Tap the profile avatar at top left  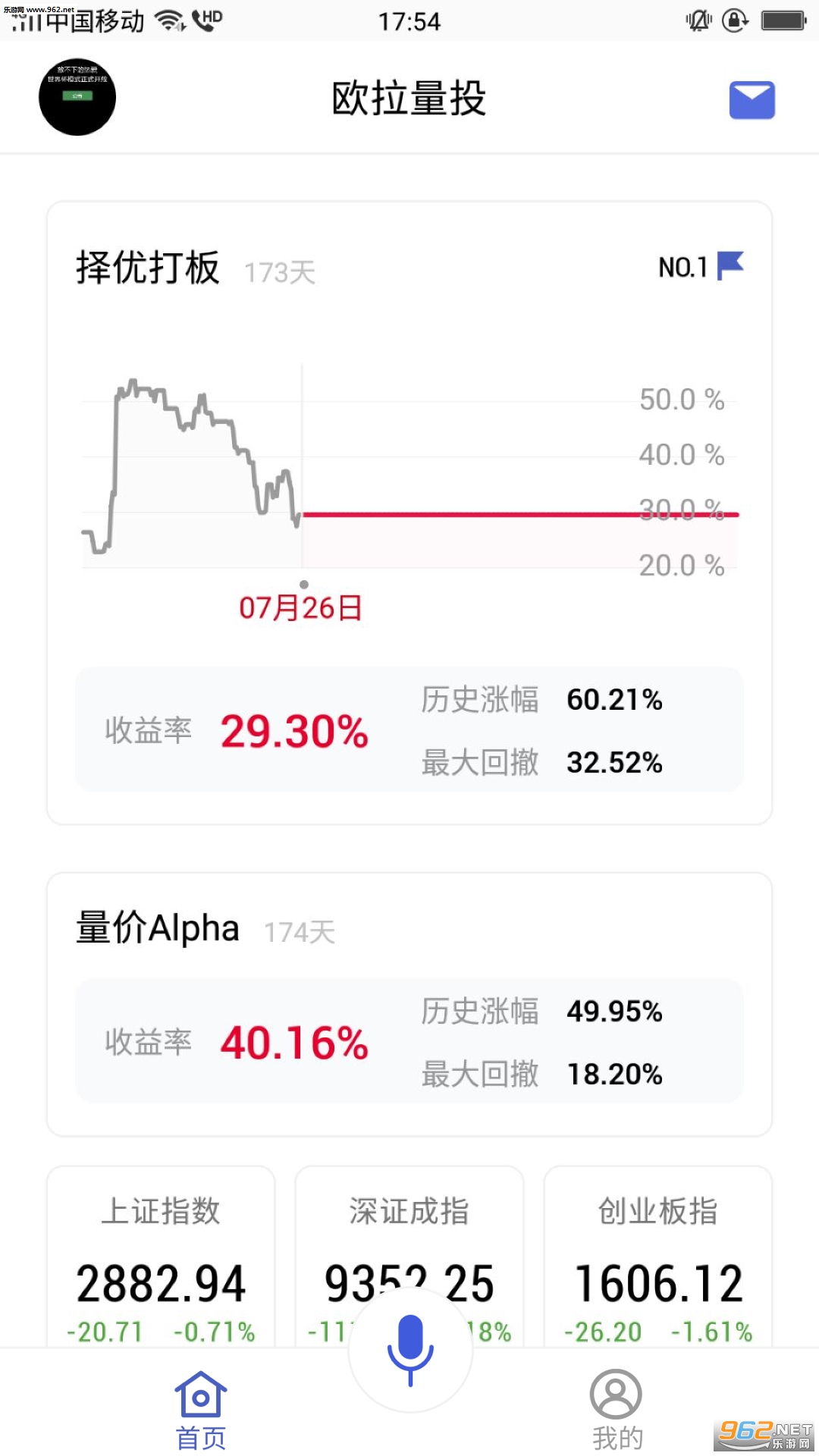click(x=77, y=97)
